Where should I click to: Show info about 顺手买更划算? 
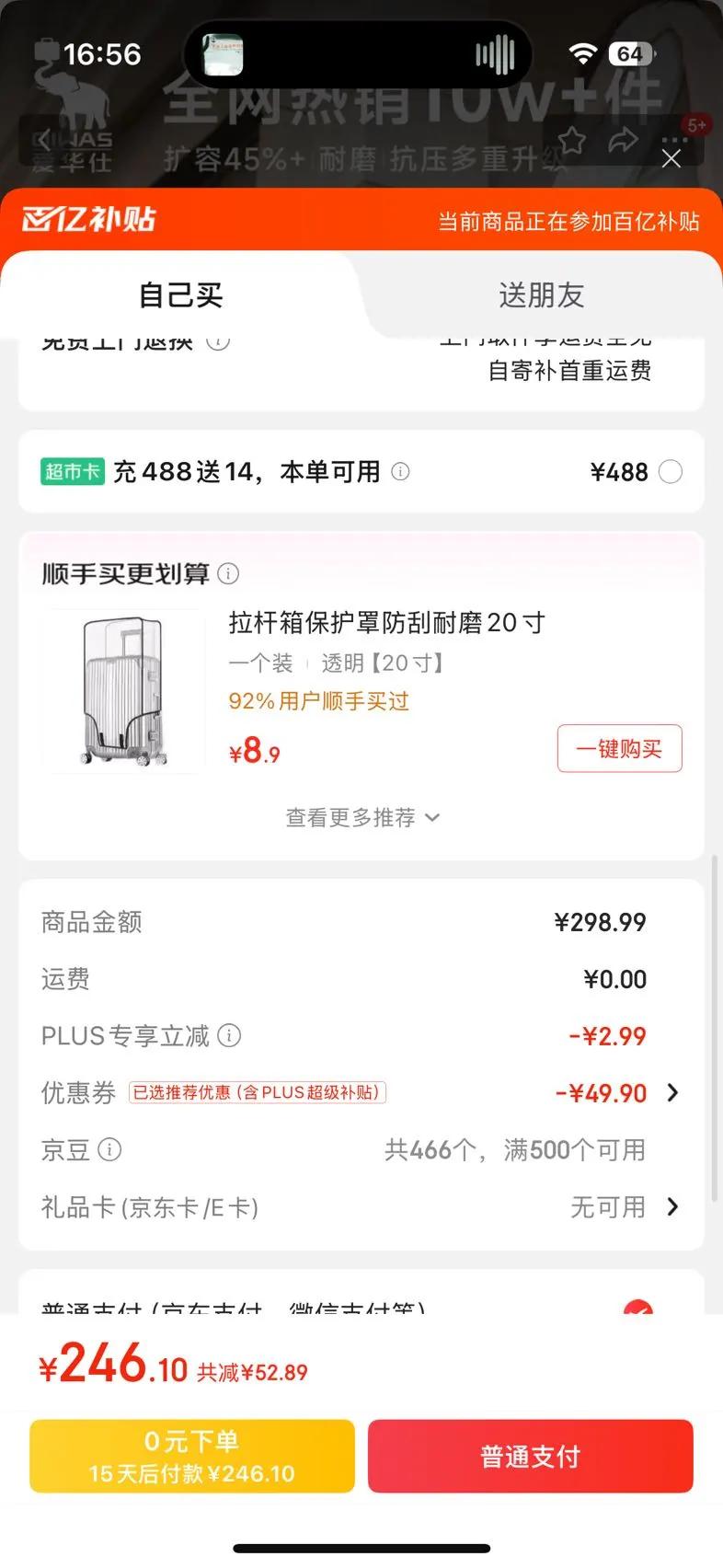pos(228,574)
